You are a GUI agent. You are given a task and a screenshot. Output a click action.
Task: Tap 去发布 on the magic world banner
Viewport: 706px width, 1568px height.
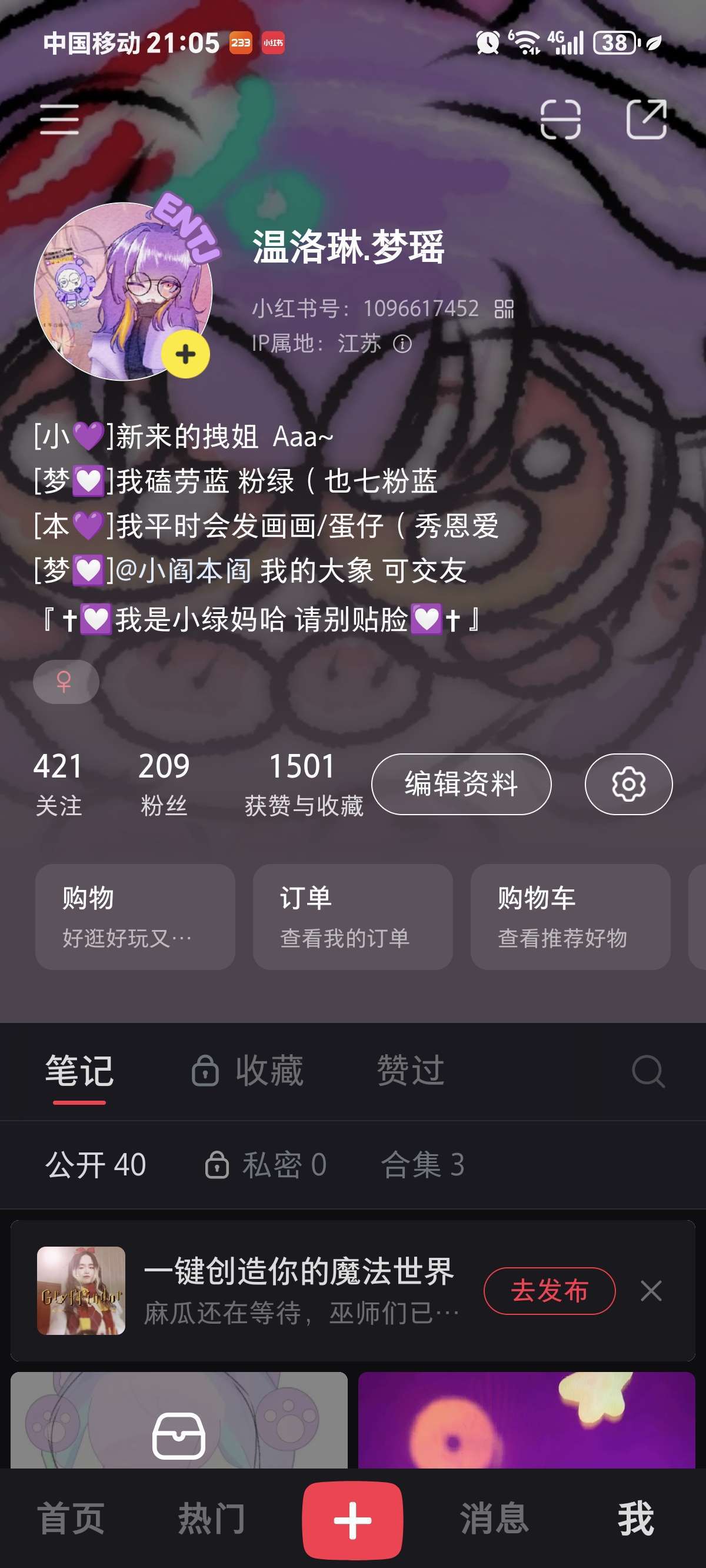tap(549, 1290)
